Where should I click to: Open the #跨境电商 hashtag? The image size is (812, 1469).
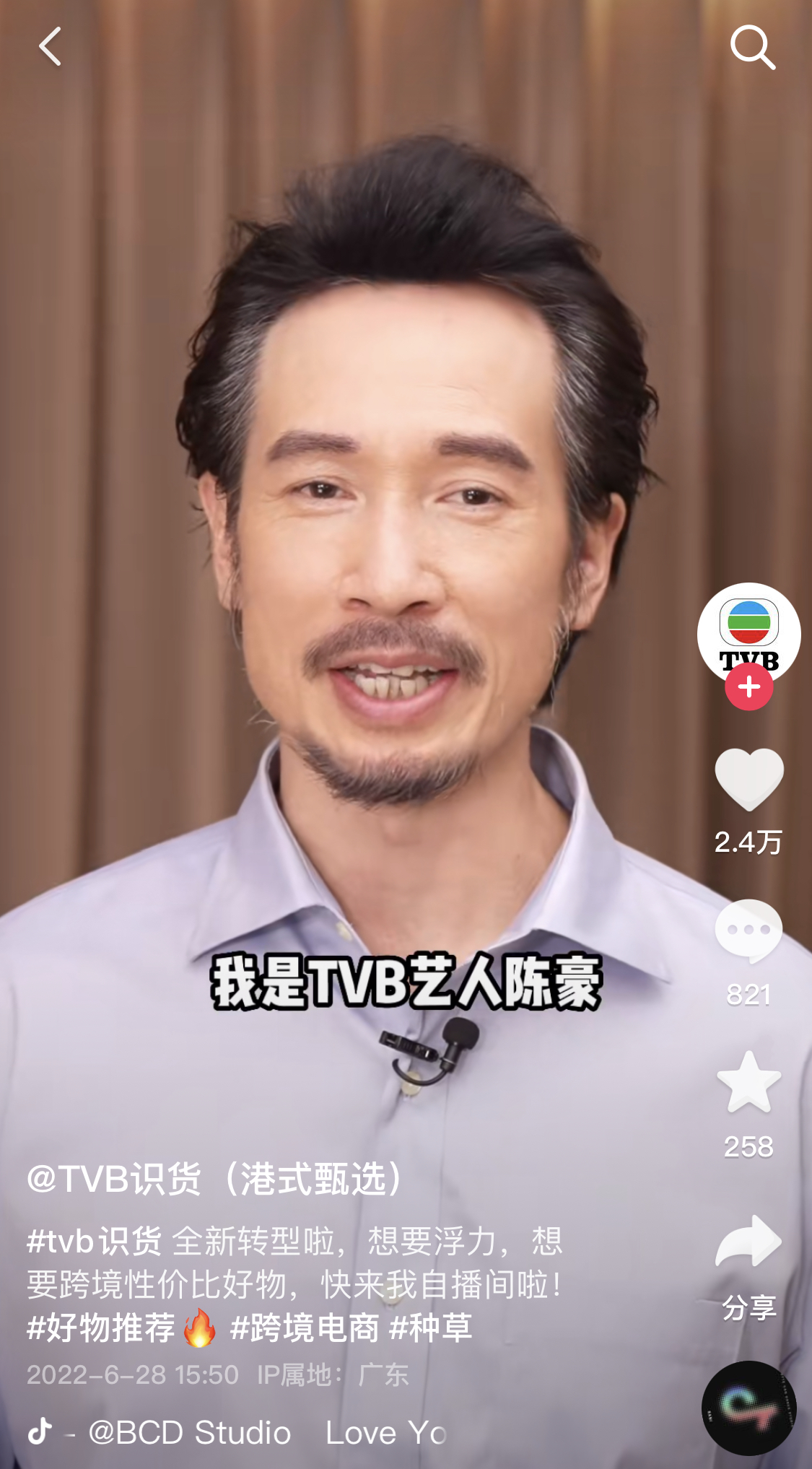(305, 1328)
